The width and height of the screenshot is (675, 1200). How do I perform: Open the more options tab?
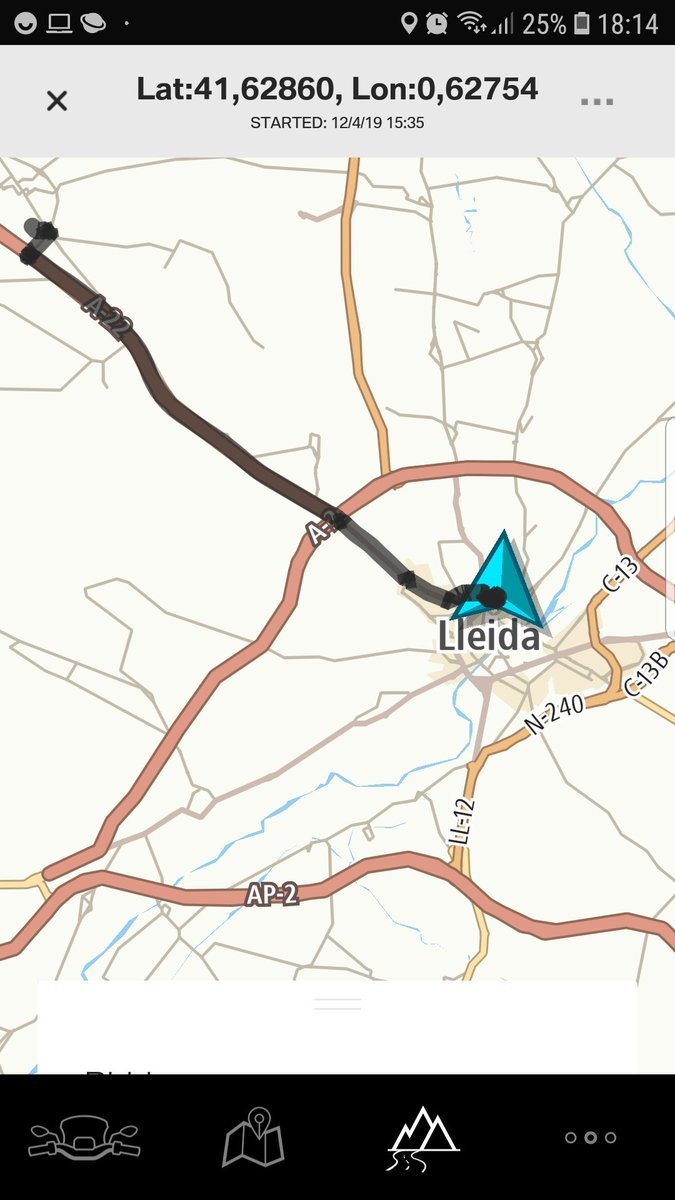tap(590, 1138)
